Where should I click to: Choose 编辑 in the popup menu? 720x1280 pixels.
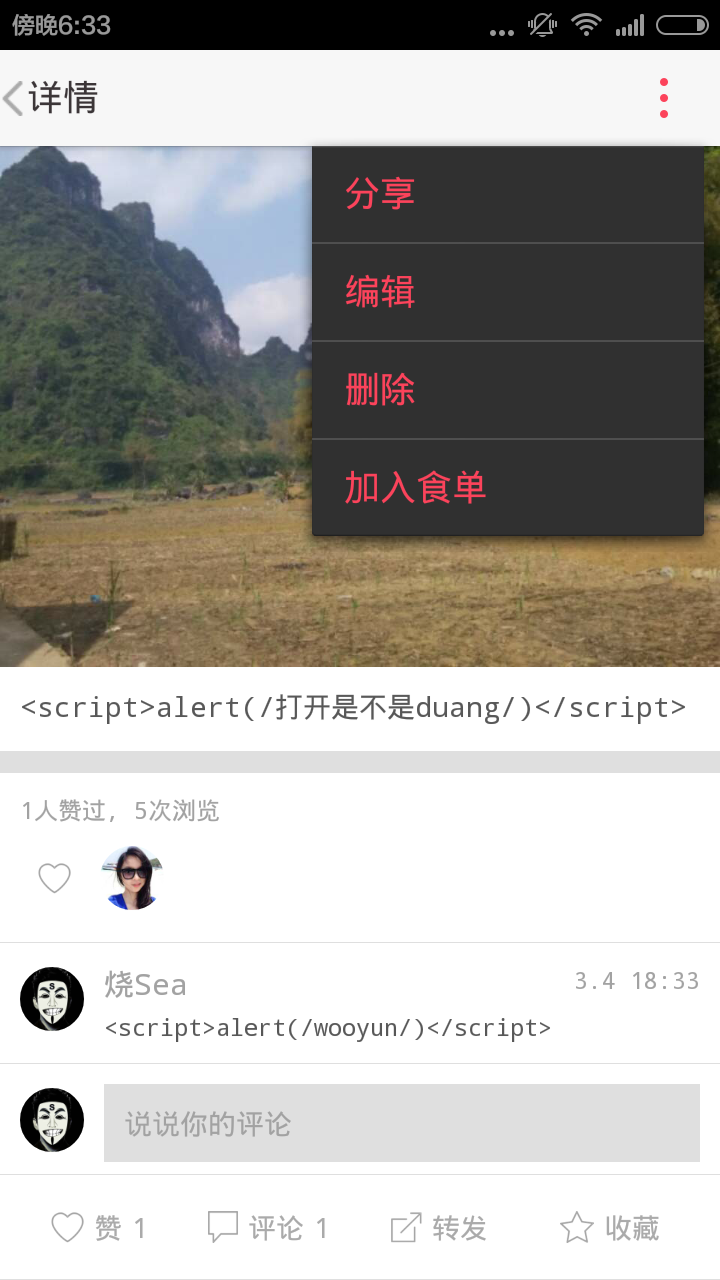point(508,292)
